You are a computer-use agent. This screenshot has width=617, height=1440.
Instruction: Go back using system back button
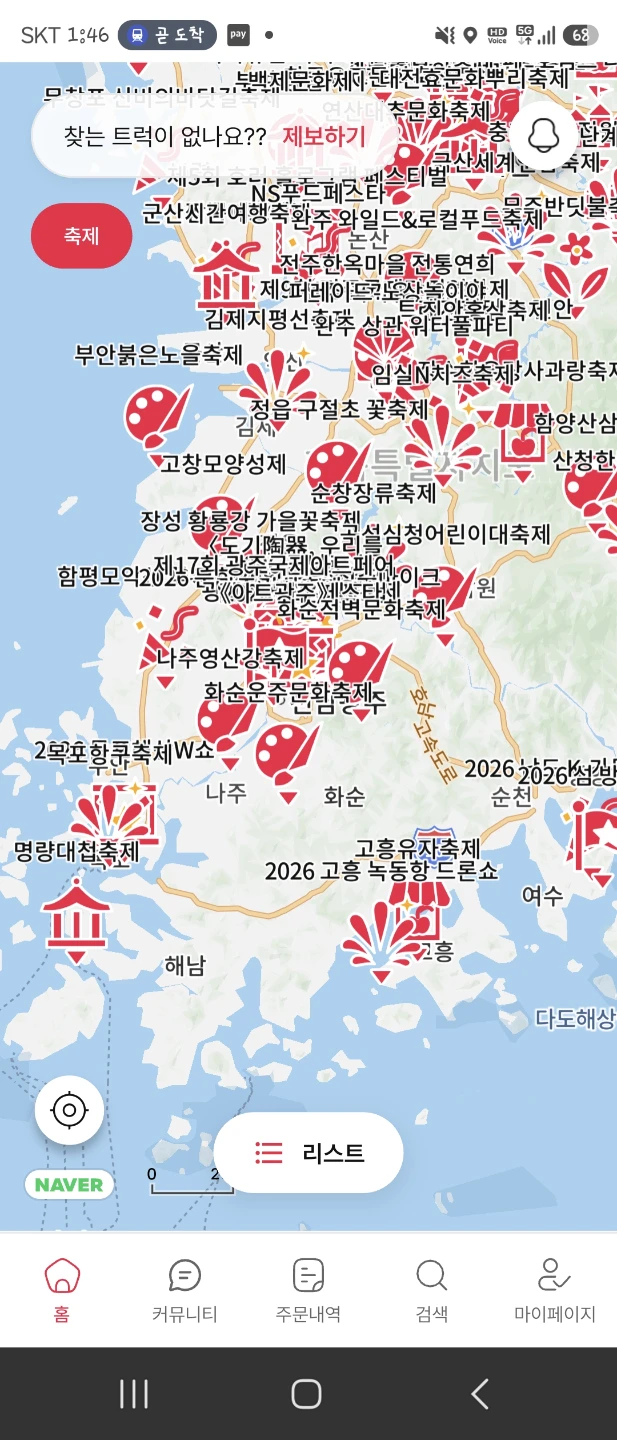(480, 1394)
